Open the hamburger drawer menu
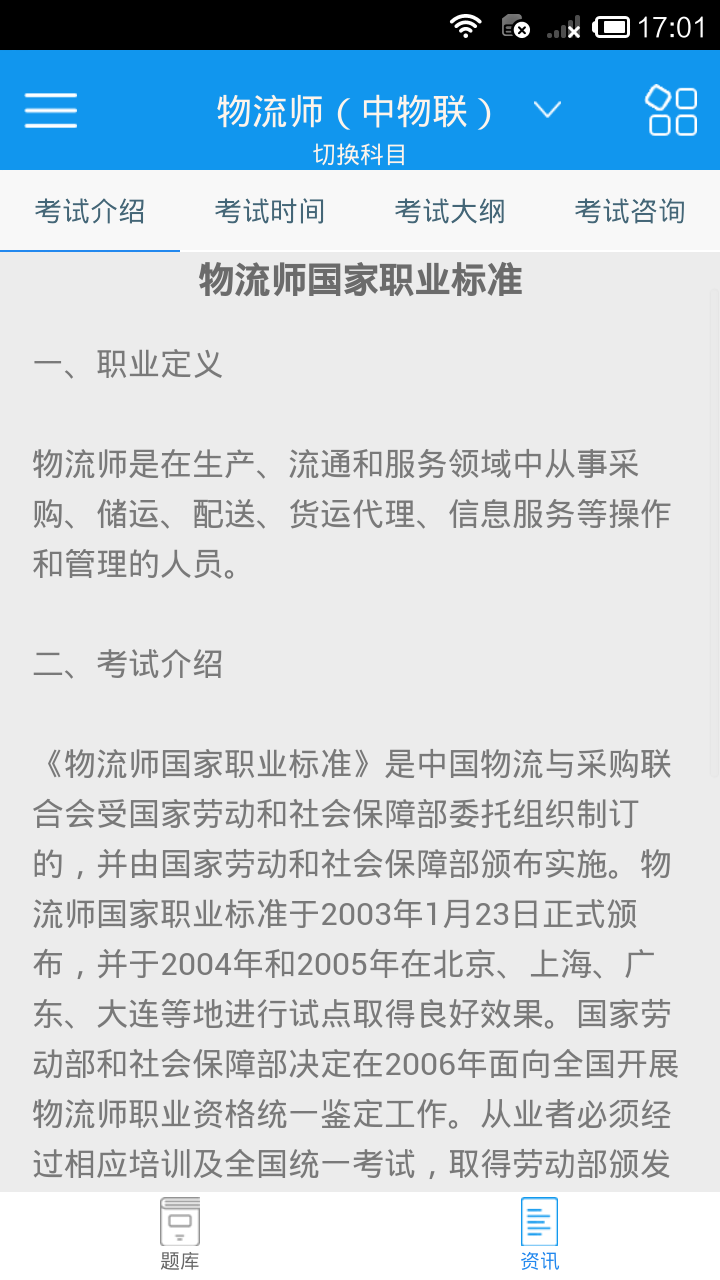The image size is (720, 1280). pos(51,110)
